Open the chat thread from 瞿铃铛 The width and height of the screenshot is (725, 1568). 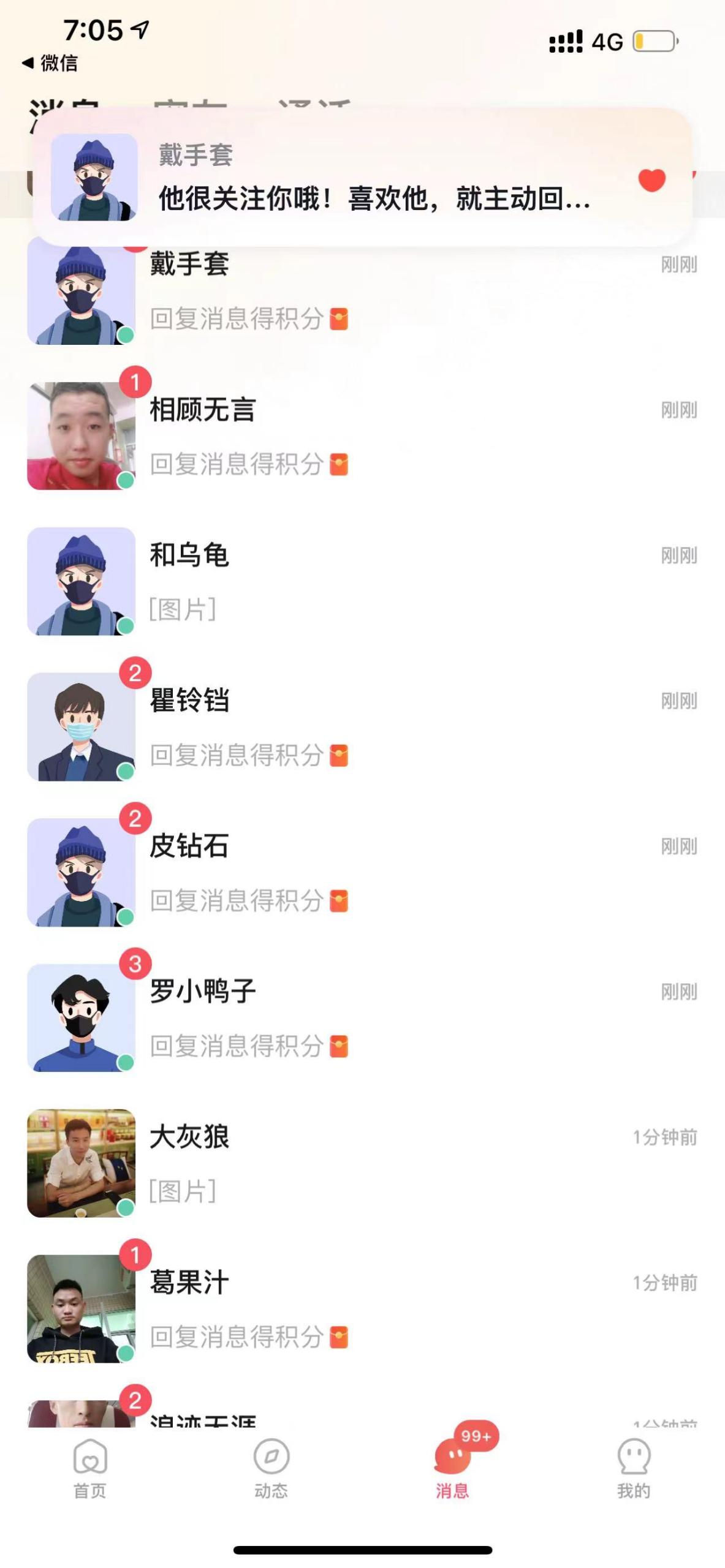coord(368,726)
